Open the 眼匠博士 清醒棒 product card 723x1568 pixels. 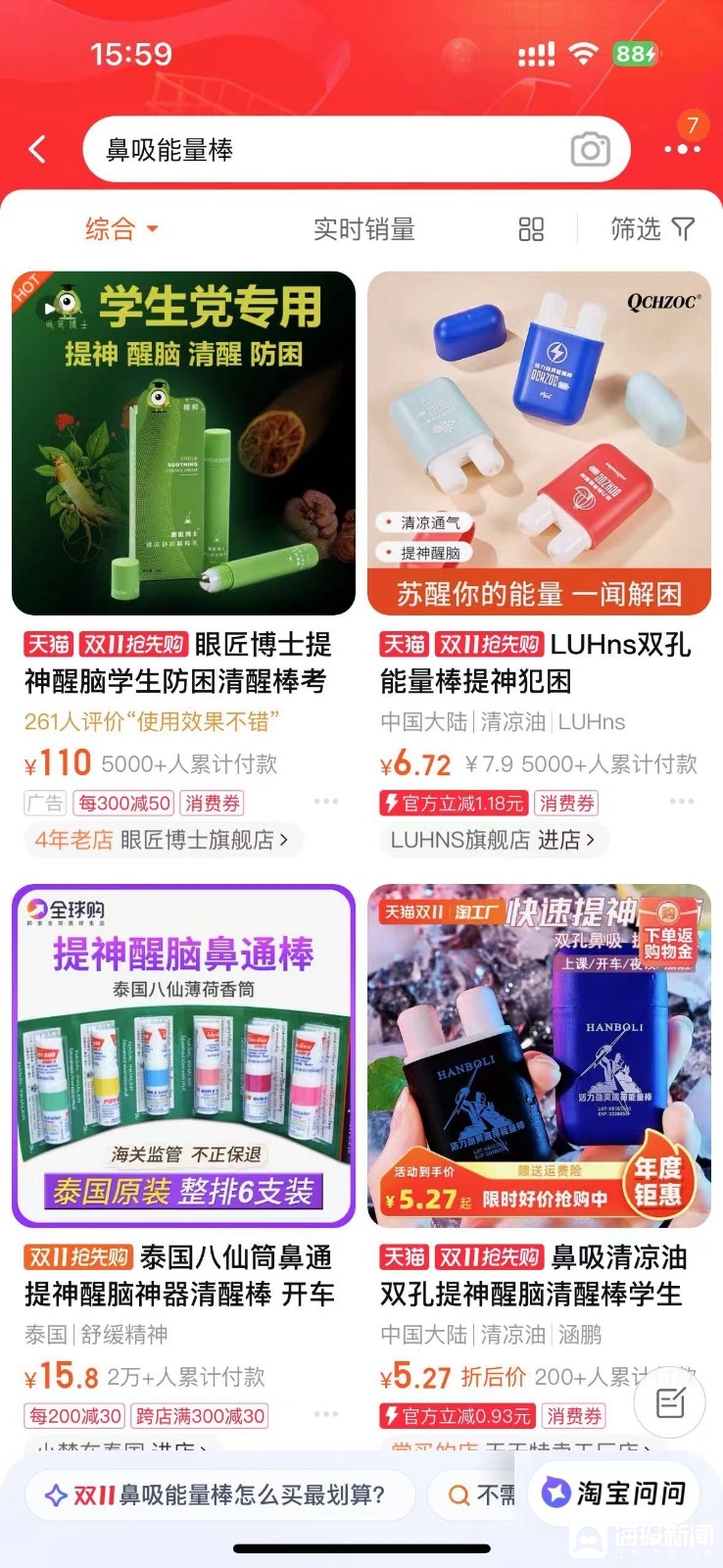coord(183,444)
